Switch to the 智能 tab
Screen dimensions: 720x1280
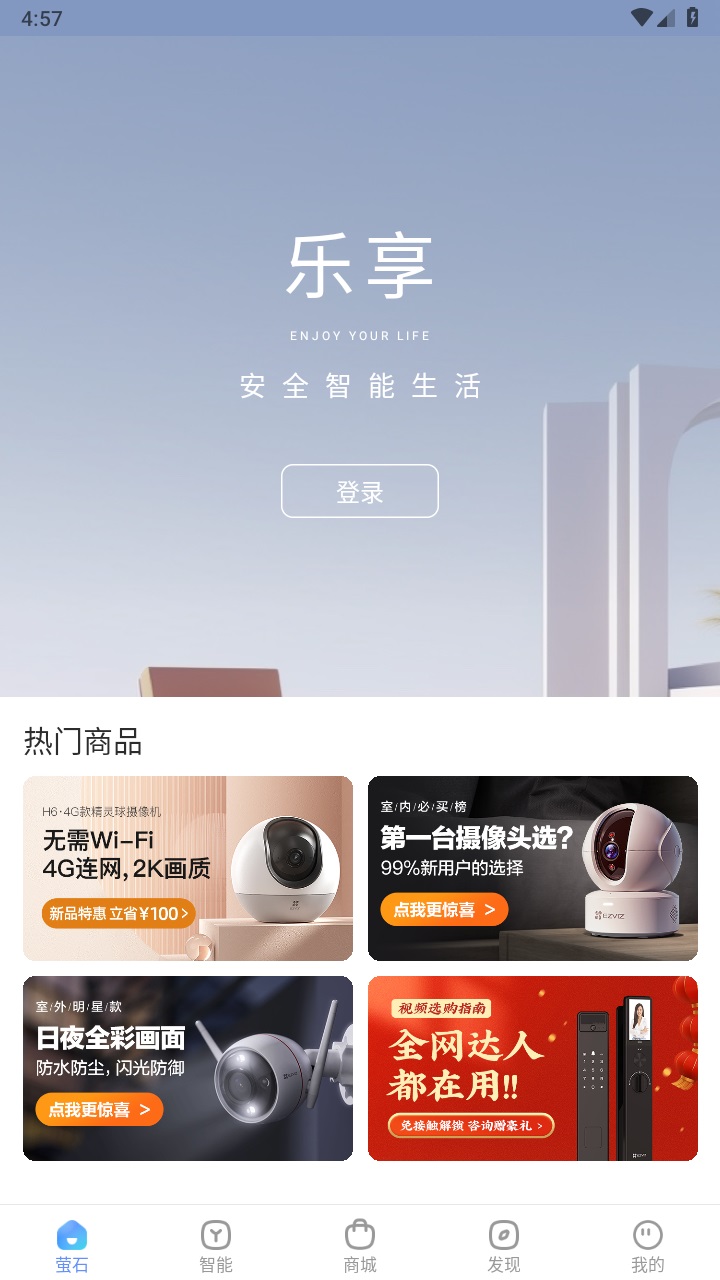216,1245
